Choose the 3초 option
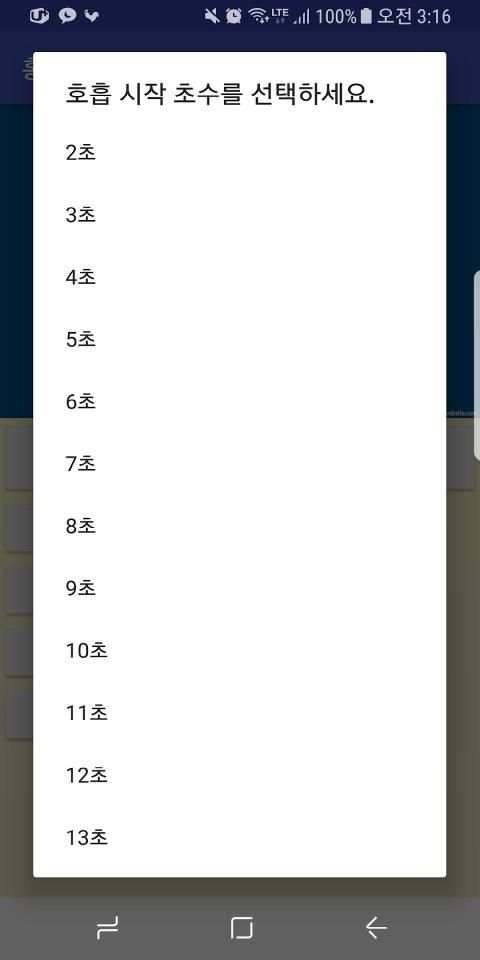480x960 pixels. pos(239,216)
